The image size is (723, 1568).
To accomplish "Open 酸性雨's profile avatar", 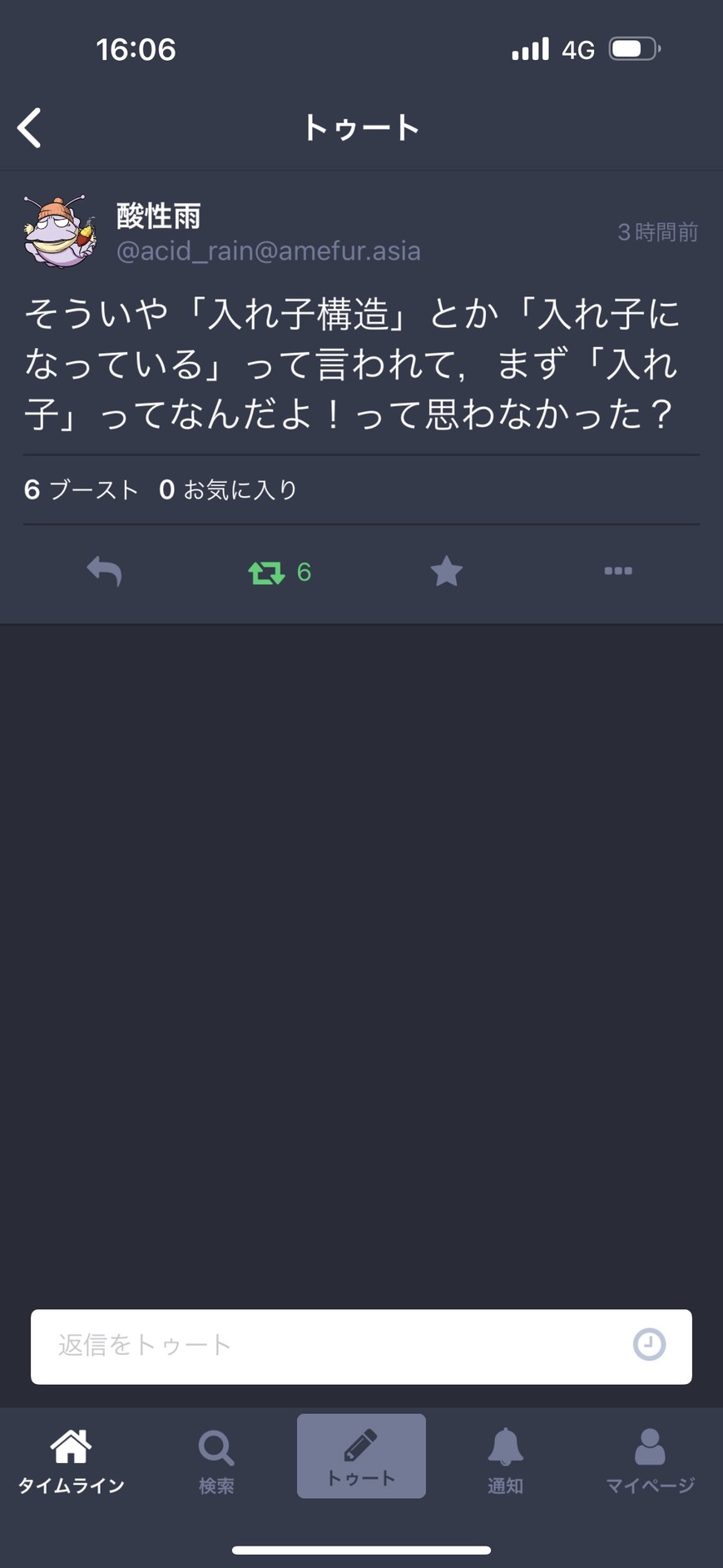I will (x=60, y=231).
